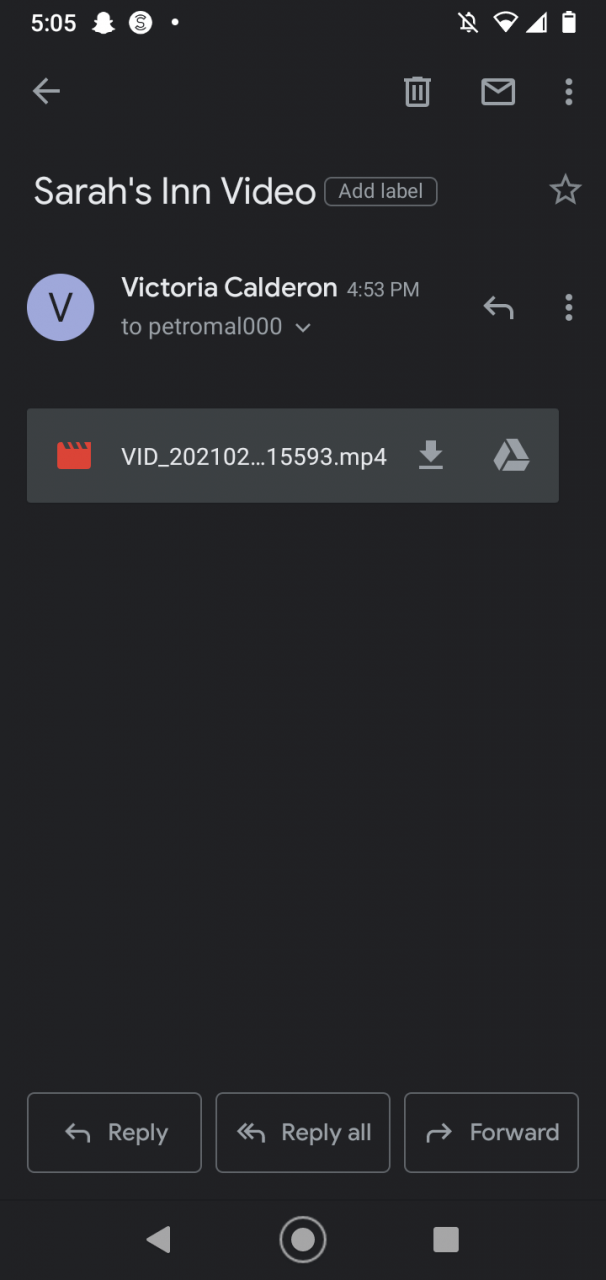Mark the email as unread
Screen dimensions: 606x1280
click(498, 92)
